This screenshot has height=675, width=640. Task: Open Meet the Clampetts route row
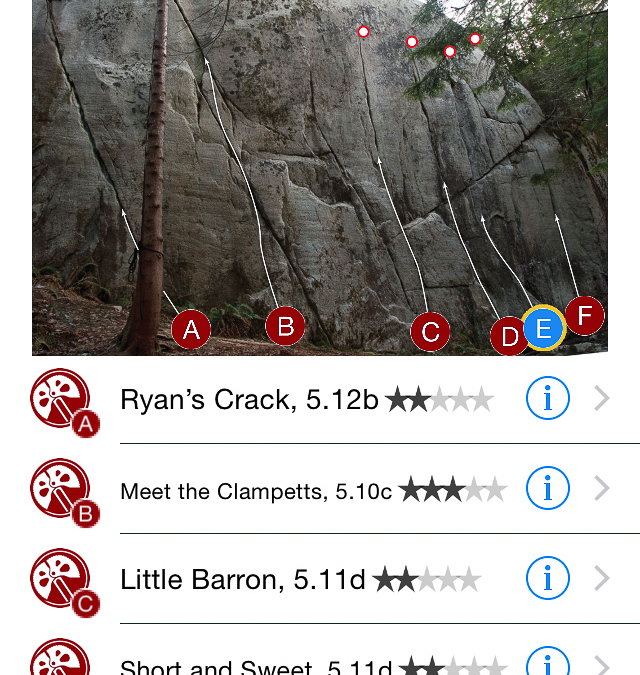tap(300, 490)
